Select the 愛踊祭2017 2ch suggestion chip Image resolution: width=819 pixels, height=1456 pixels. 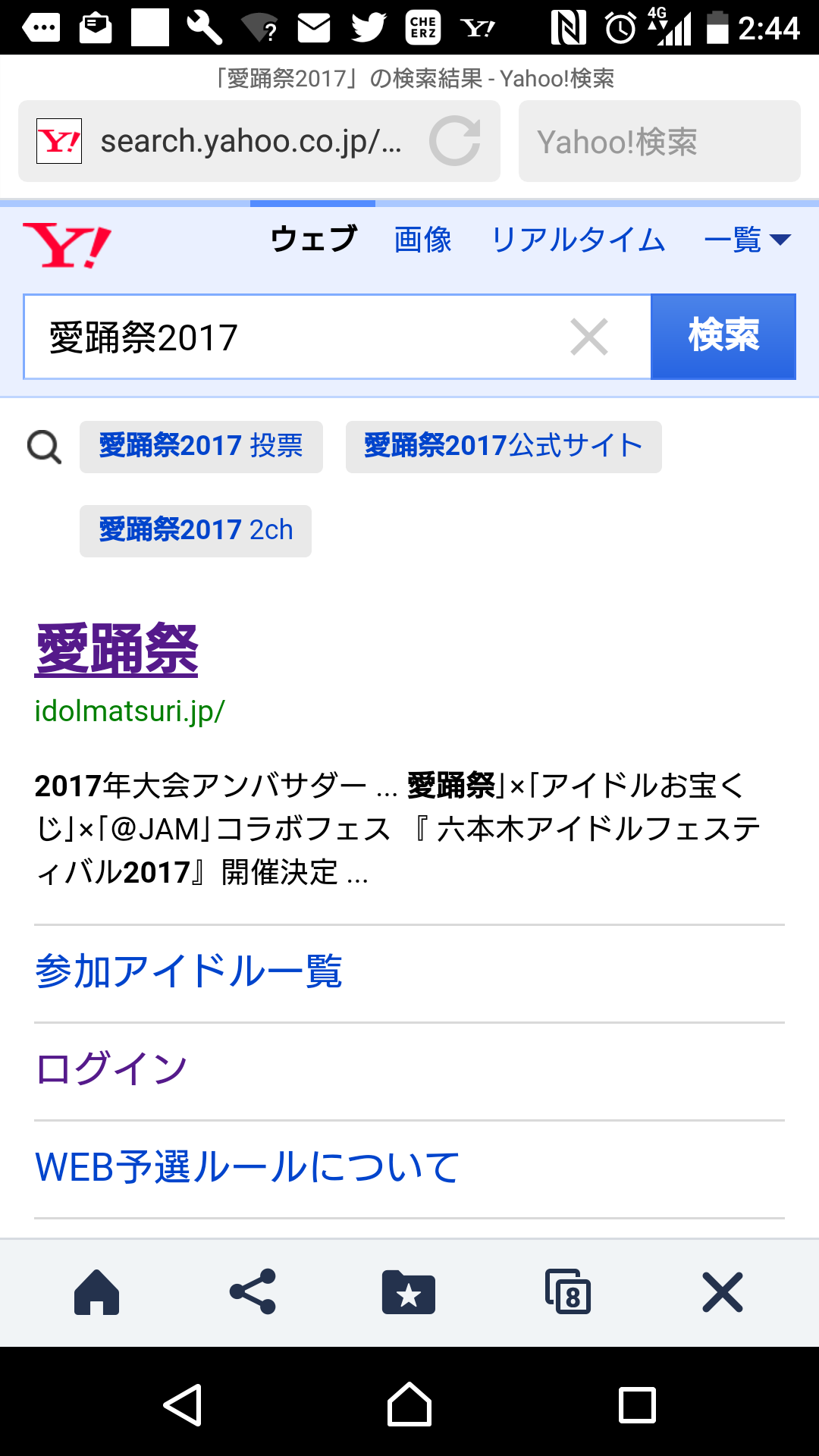point(196,531)
